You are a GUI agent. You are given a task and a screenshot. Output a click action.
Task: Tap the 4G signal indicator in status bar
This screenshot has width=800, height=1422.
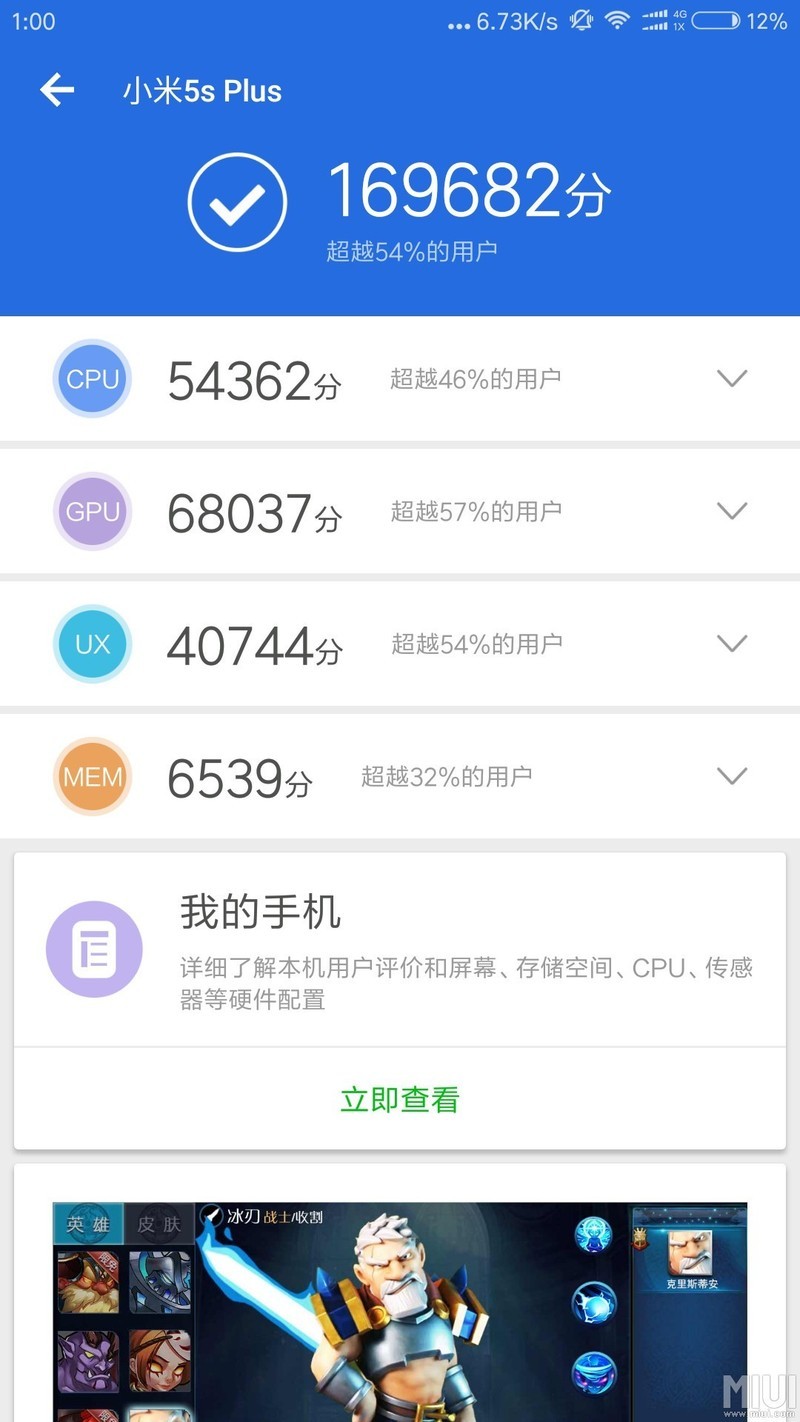pyautogui.click(x=661, y=20)
